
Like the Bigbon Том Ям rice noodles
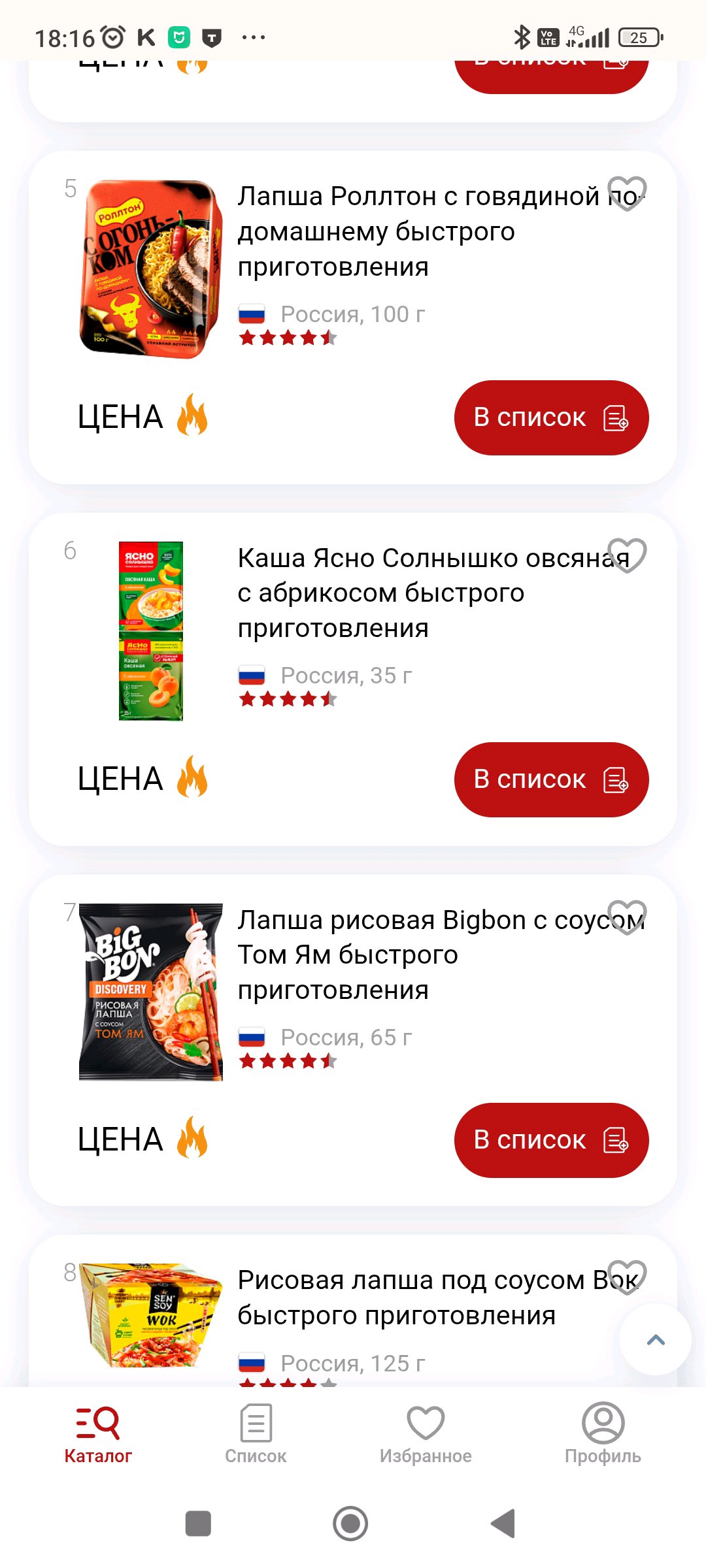(626, 917)
